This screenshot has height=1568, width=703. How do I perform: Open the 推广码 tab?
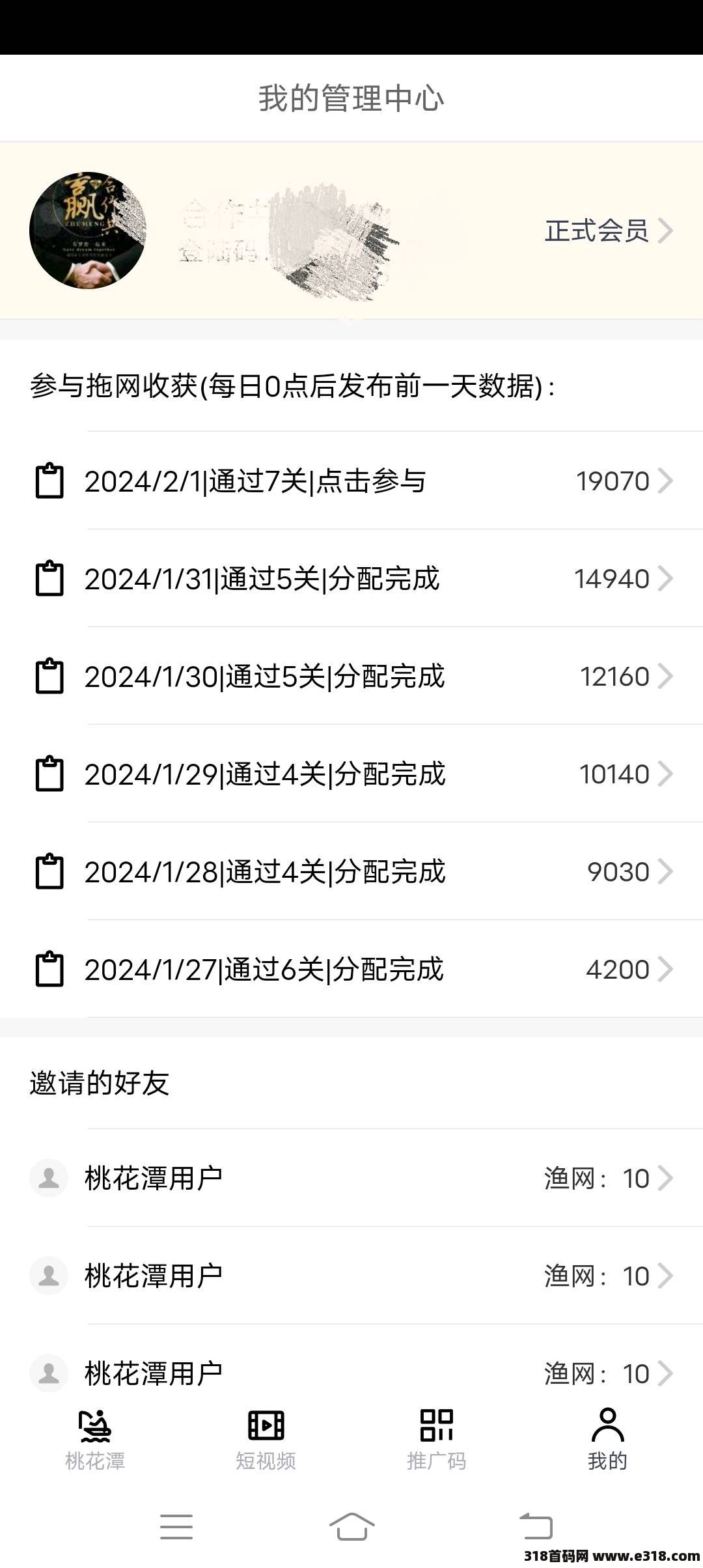click(x=436, y=1439)
